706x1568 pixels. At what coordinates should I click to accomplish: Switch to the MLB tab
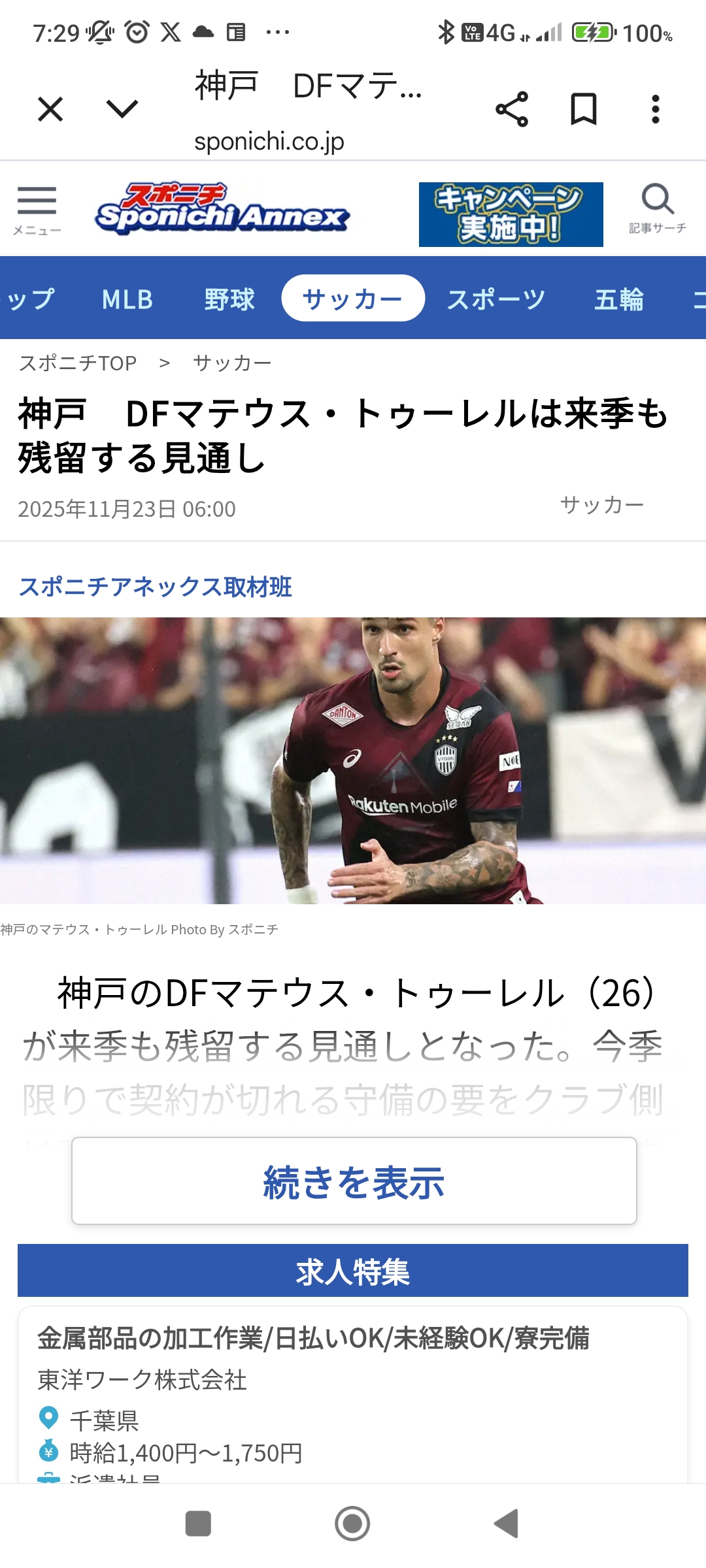(x=127, y=299)
